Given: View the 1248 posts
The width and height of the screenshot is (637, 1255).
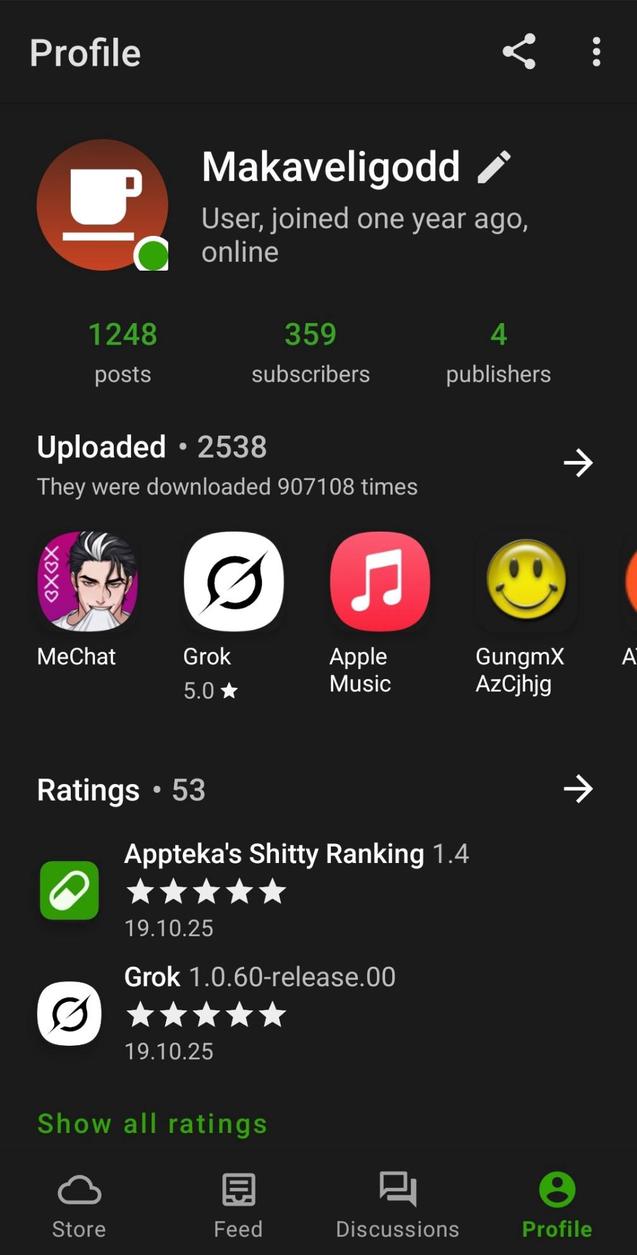Looking at the screenshot, I should pyautogui.click(x=123, y=352).
